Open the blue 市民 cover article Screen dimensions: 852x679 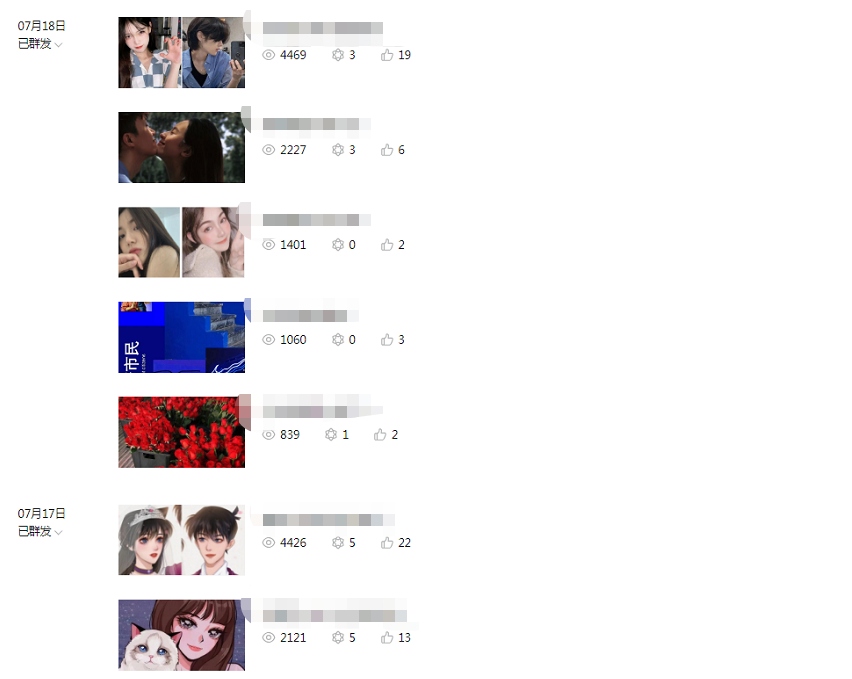pyautogui.click(x=181, y=337)
